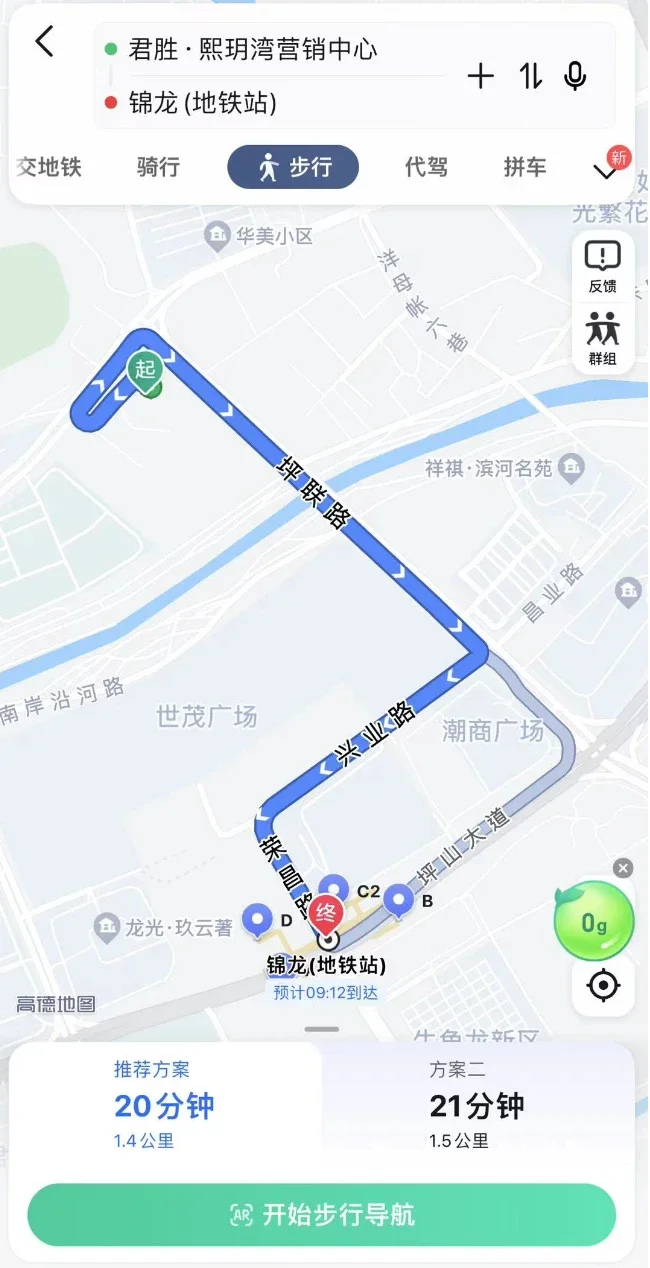
Task: Start walking navigation with 开始步行导航
Action: point(321,1215)
